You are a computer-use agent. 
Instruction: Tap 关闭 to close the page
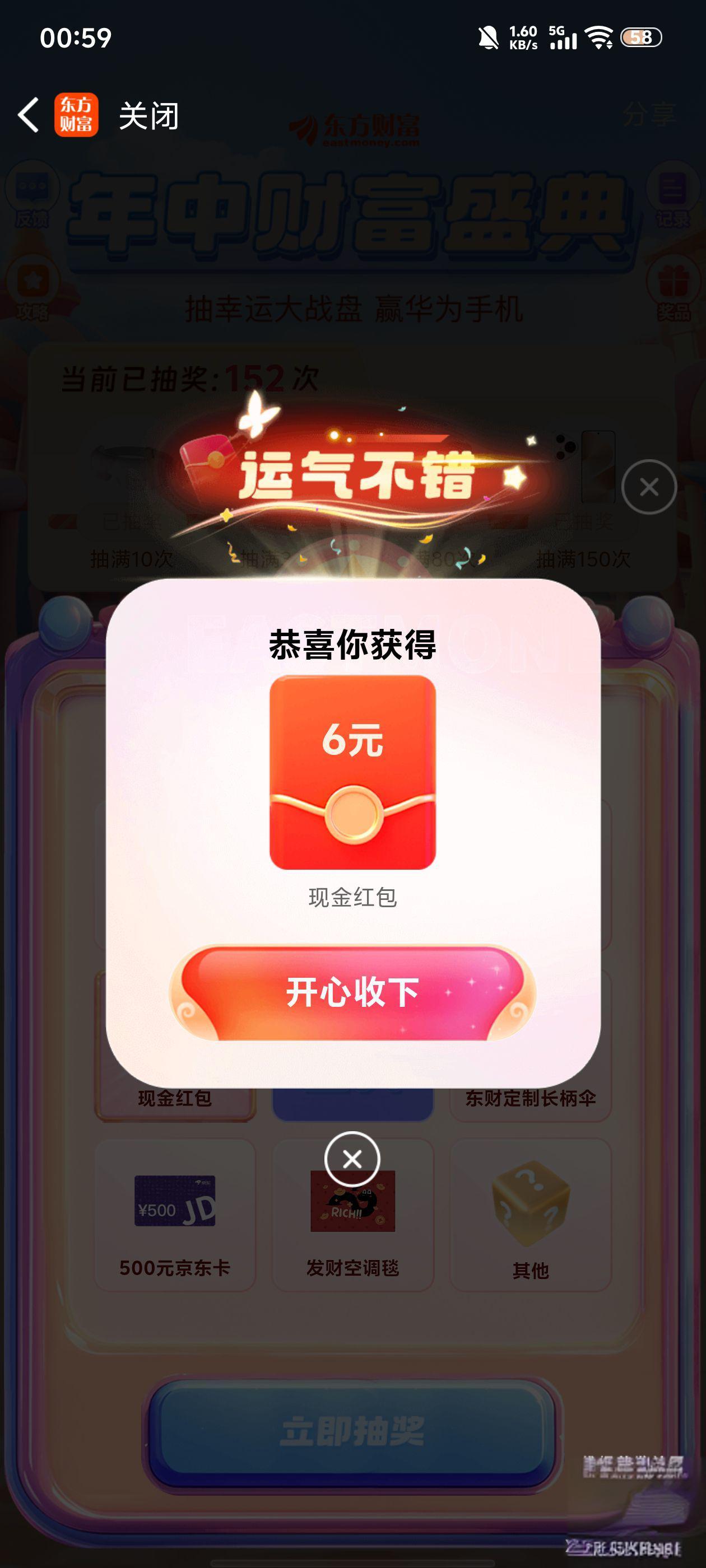tap(148, 116)
